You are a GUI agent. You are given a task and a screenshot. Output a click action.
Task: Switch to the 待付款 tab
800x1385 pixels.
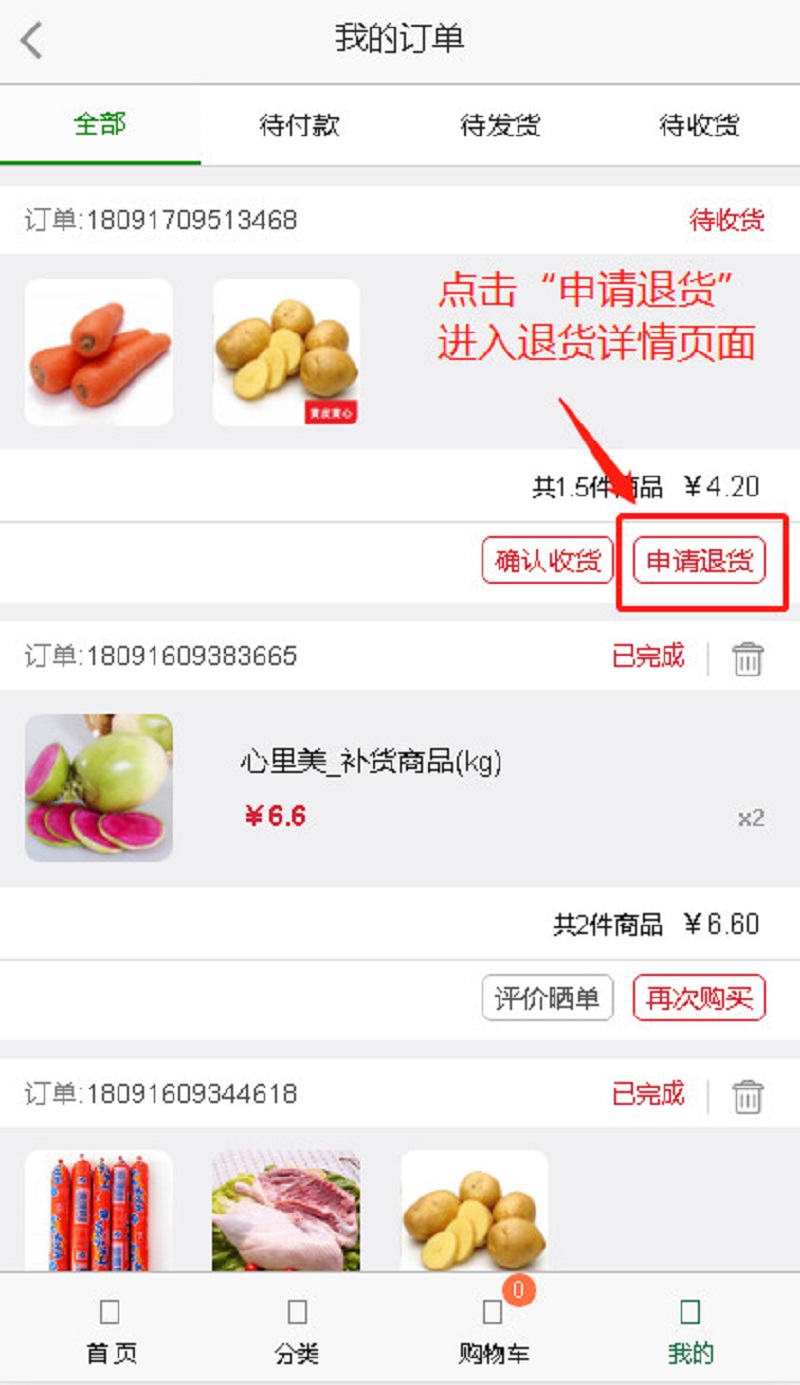pos(300,125)
